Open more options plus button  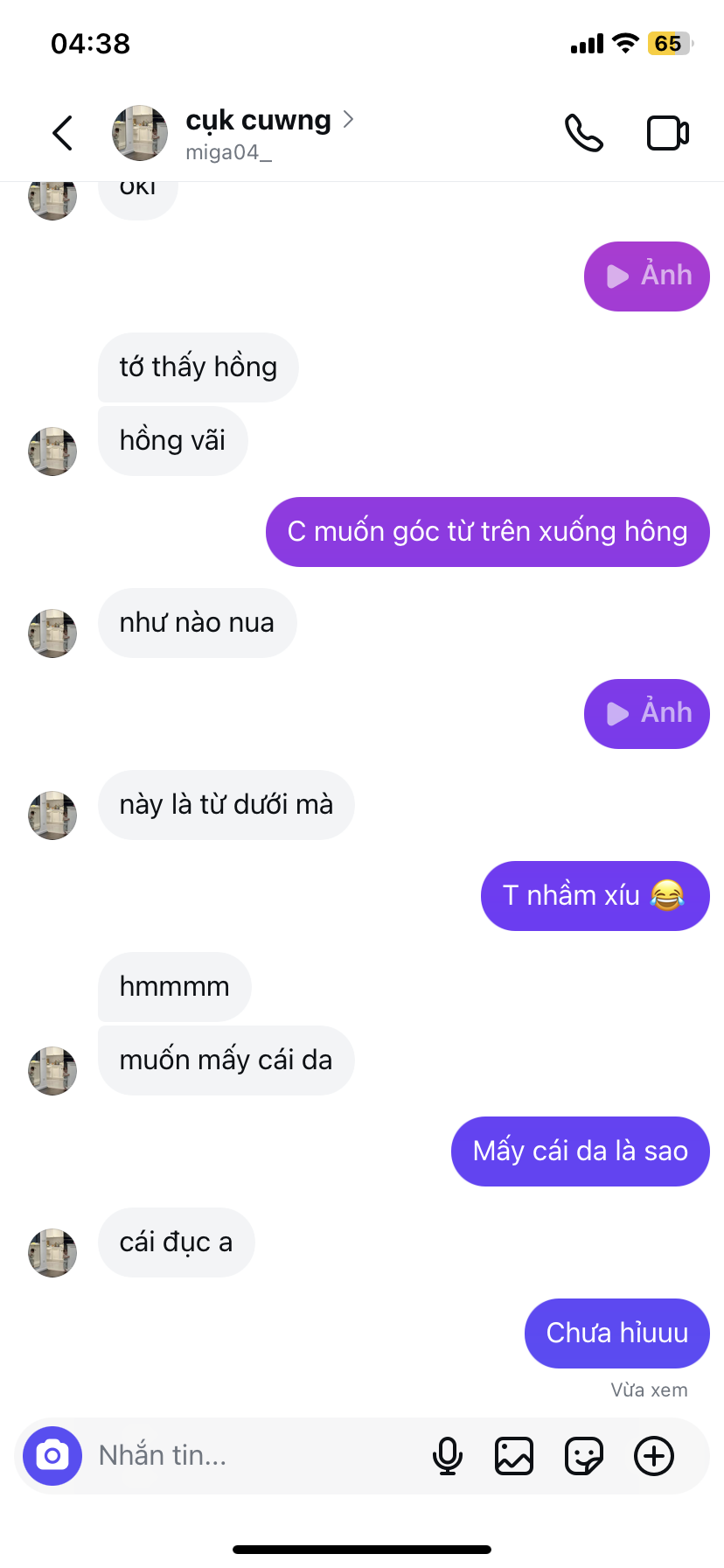[x=654, y=1456]
